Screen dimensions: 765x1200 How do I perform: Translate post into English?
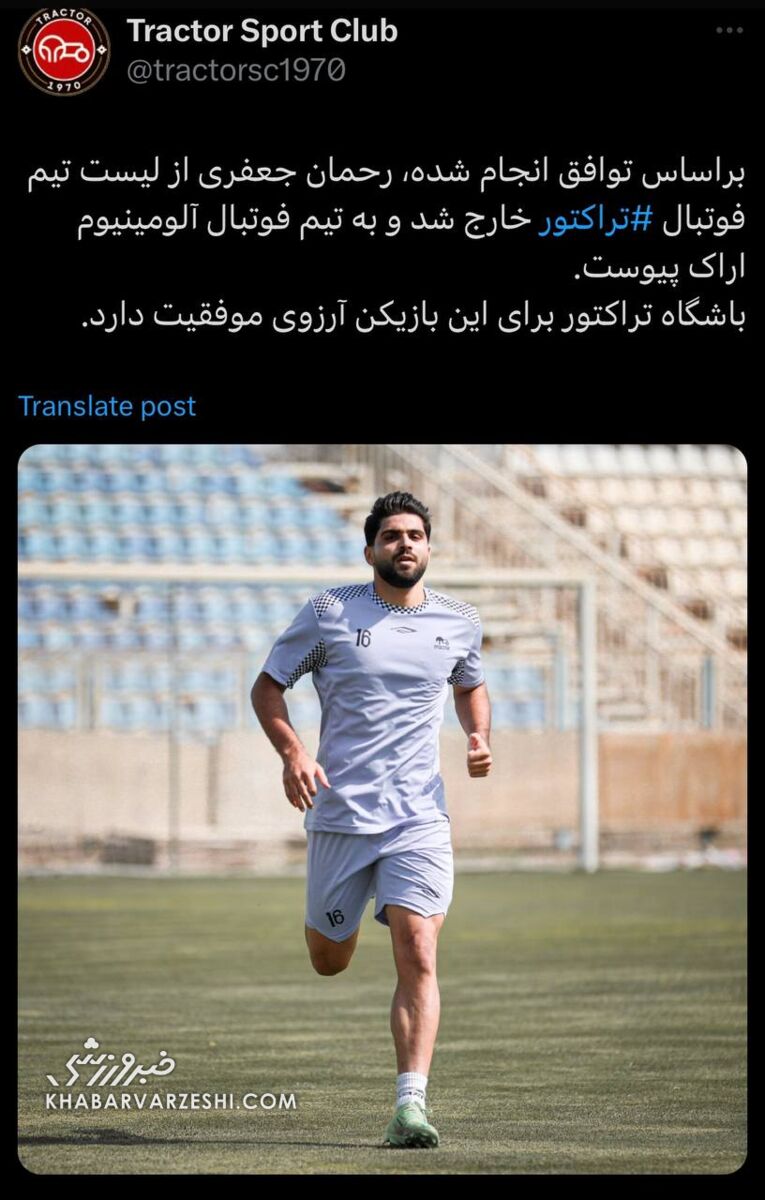pyautogui.click(x=107, y=406)
